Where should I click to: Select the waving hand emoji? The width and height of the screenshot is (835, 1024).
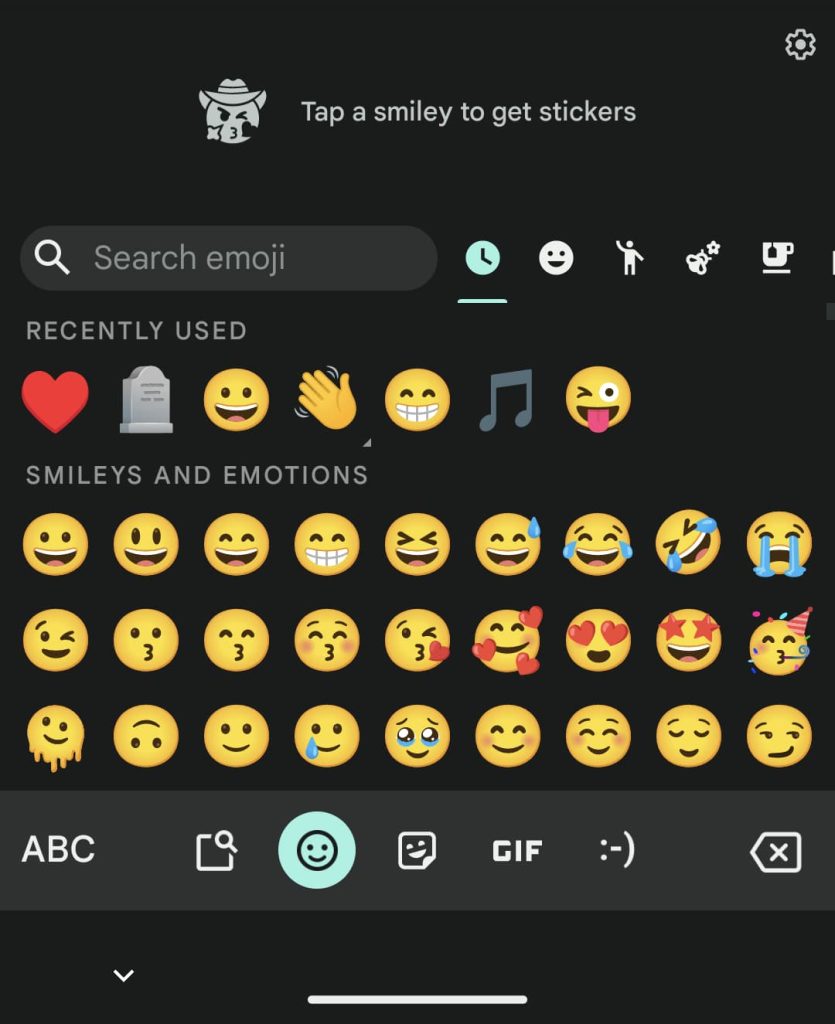[326, 400]
